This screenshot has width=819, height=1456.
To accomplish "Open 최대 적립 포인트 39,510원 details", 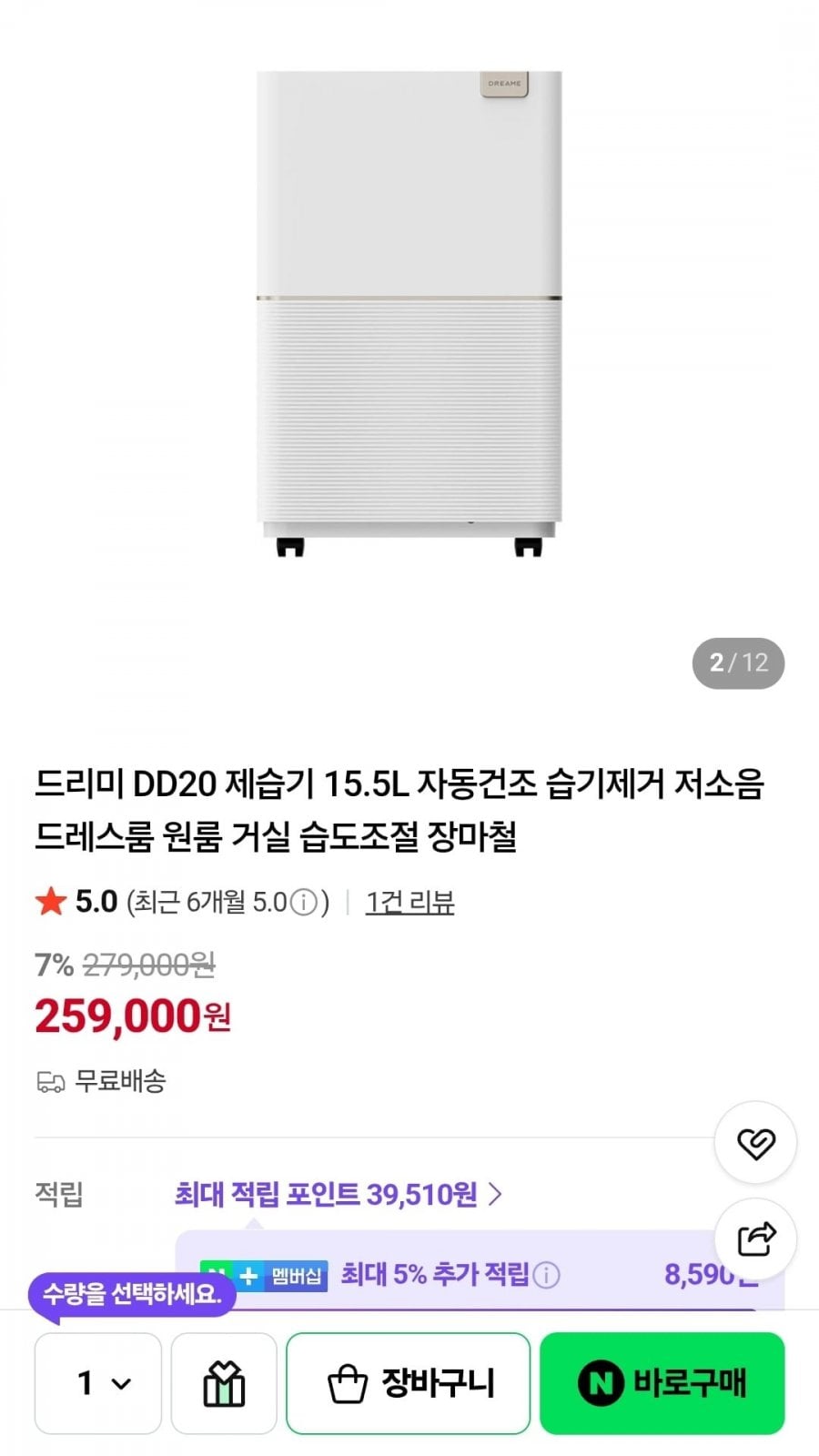I will (338, 1194).
